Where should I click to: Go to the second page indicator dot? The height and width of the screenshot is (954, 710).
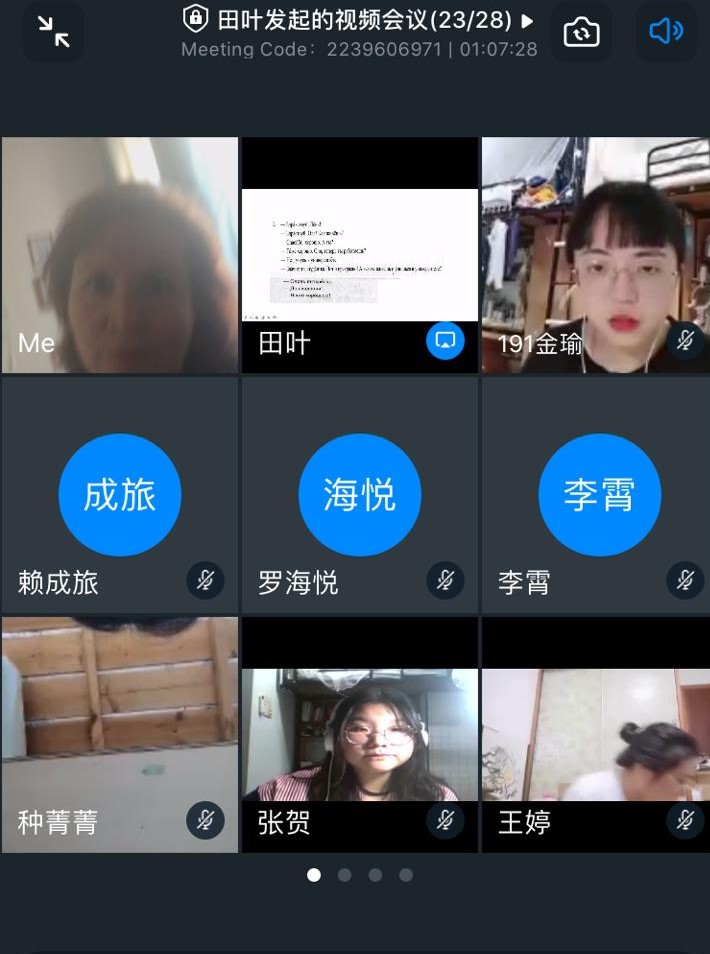coord(345,875)
